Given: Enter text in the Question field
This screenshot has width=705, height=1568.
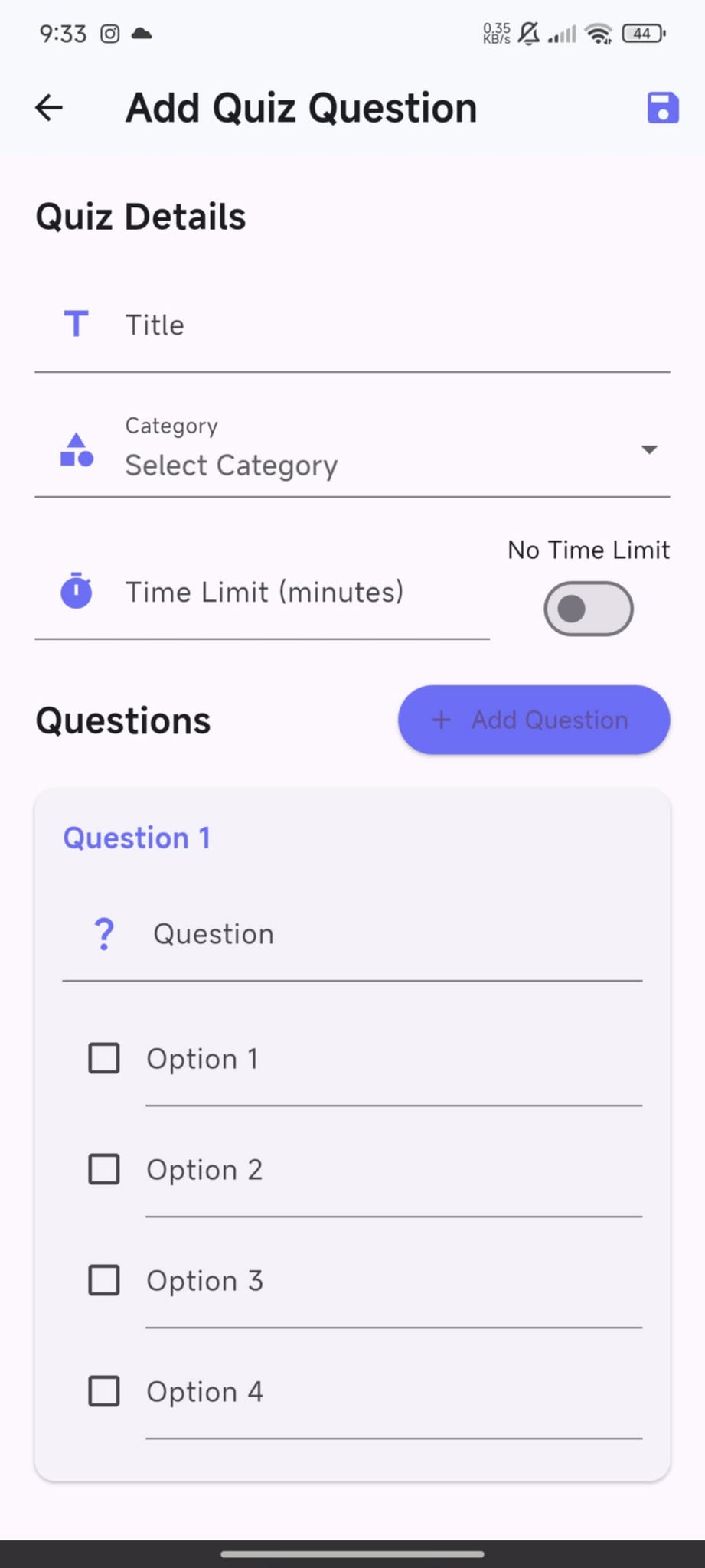Looking at the screenshot, I should (383, 935).
